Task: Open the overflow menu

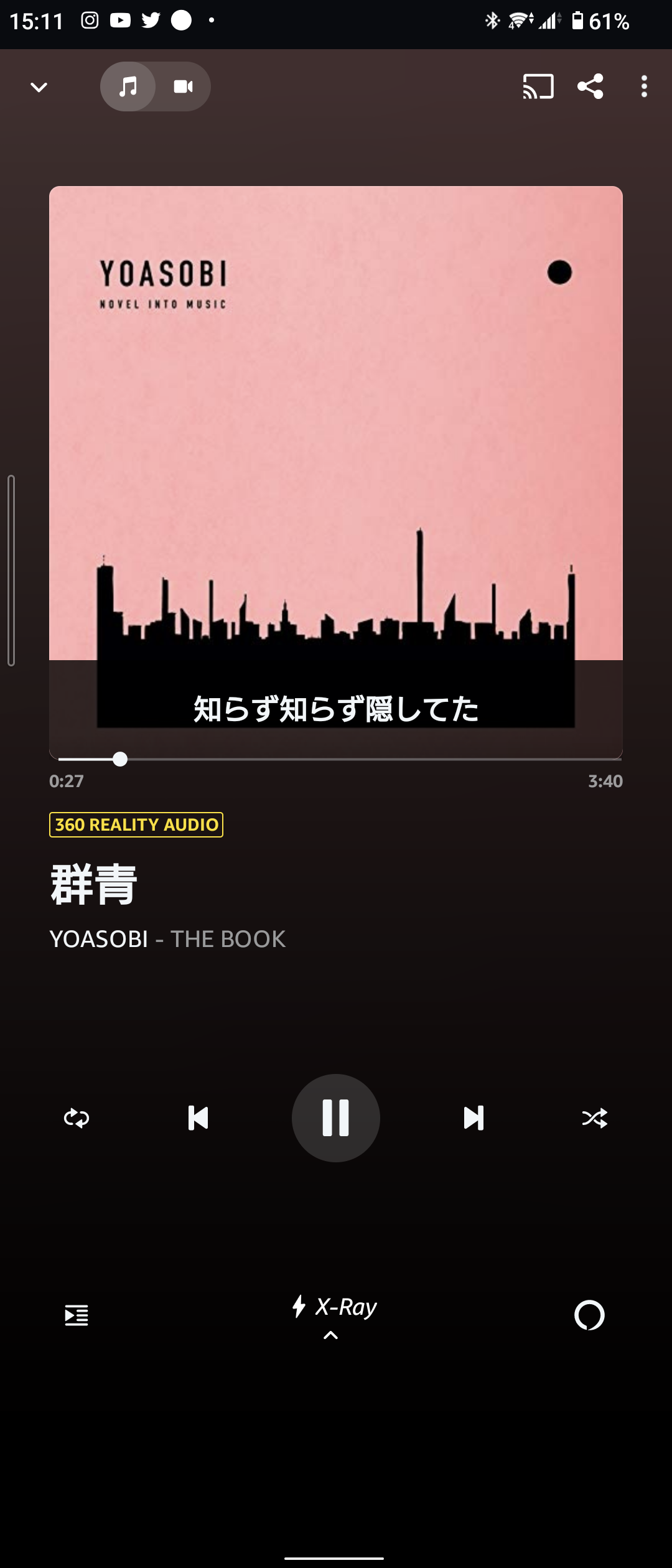Action: click(x=644, y=86)
